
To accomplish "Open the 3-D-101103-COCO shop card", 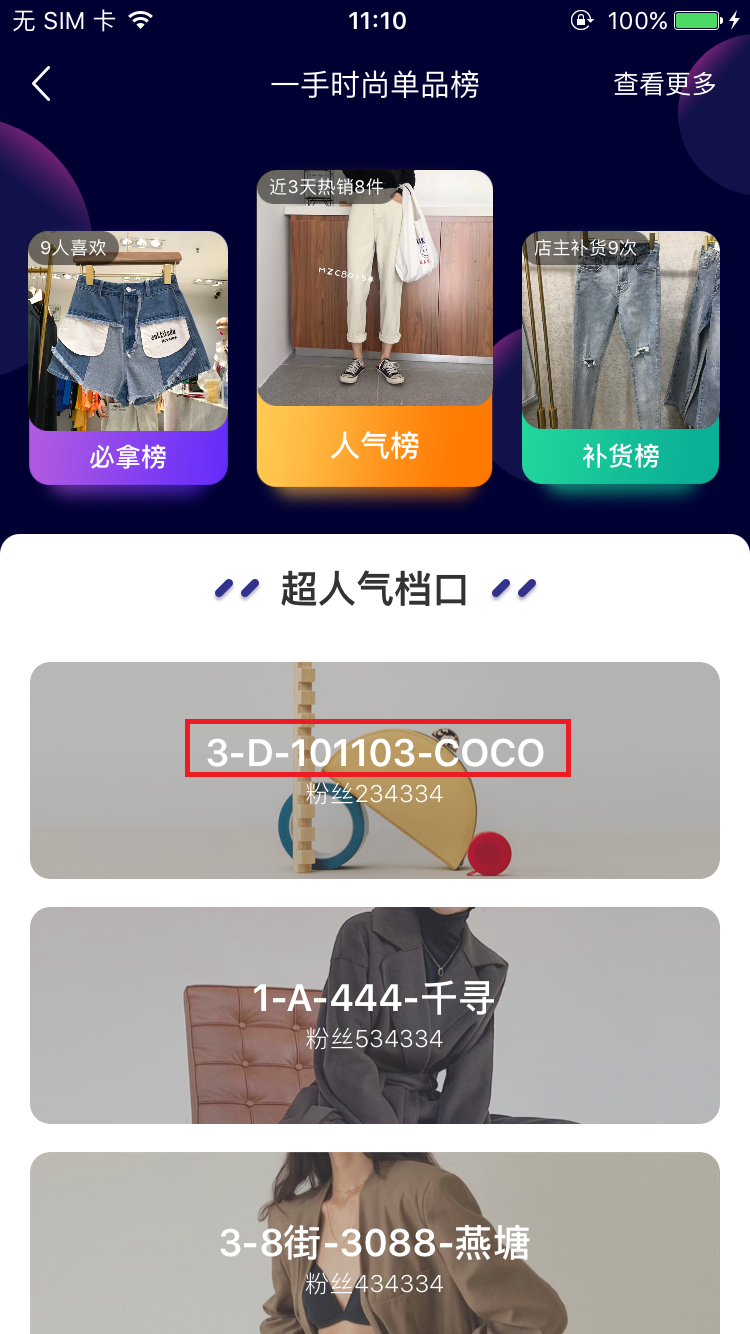I will coord(375,770).
